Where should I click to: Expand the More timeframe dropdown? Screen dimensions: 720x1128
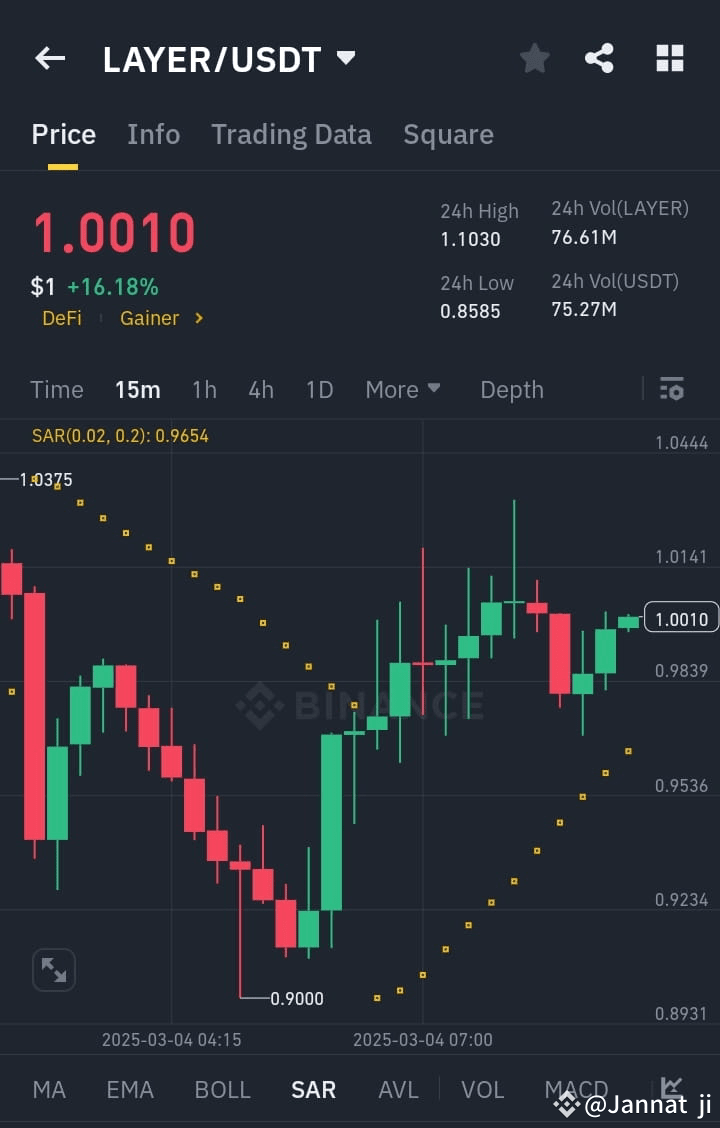click(x=403, y=389)
